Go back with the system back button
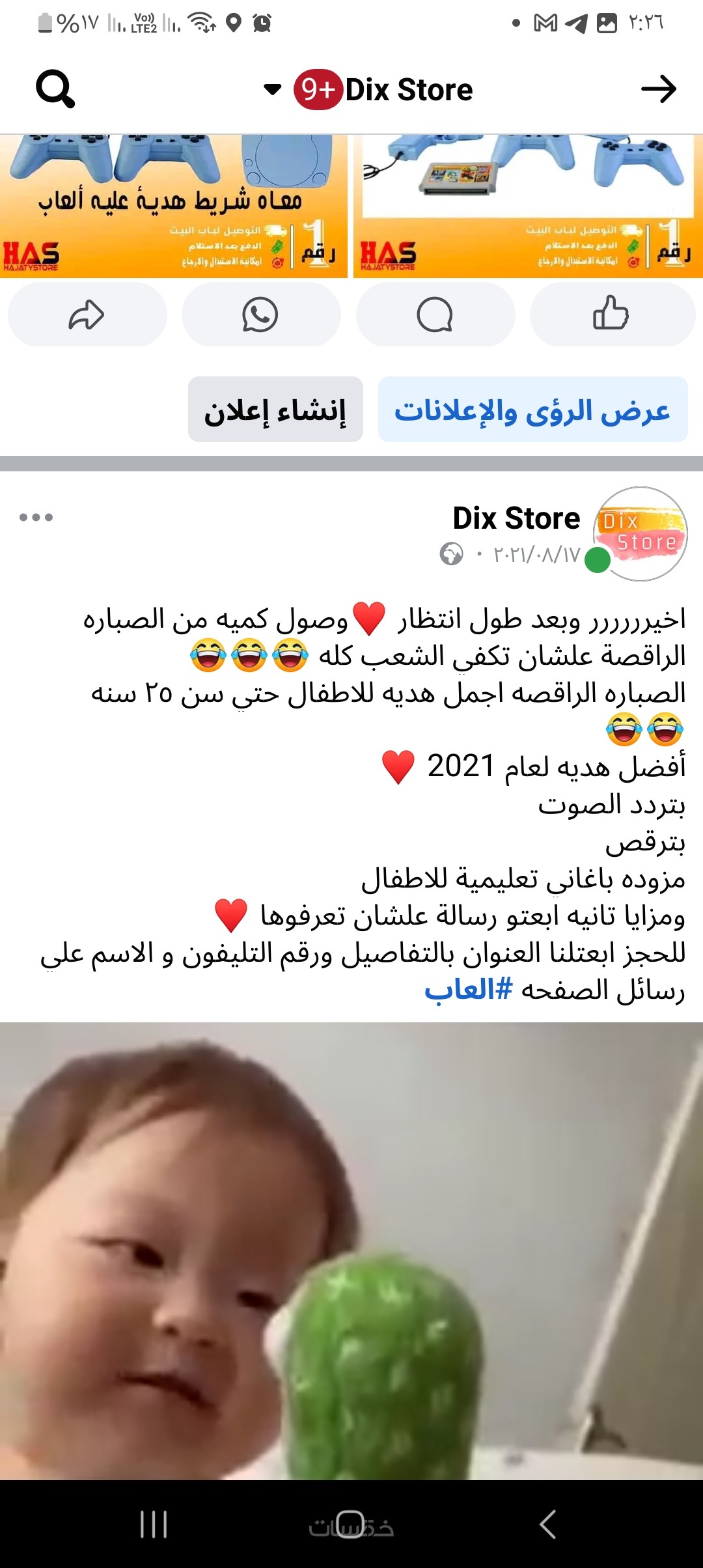 point(547,1524)
